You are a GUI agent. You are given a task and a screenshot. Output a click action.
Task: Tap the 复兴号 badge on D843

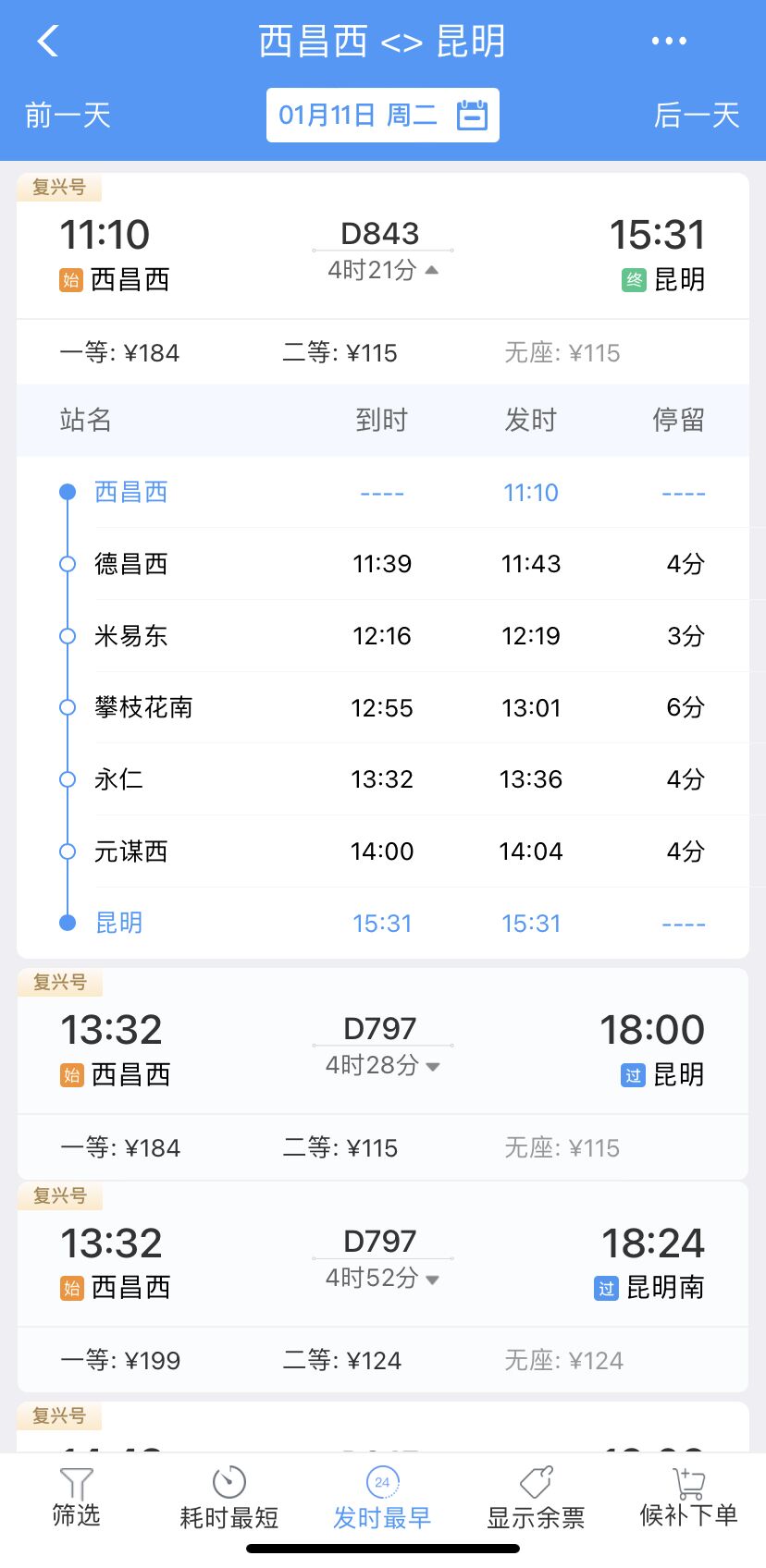click(x=60, y=187)
